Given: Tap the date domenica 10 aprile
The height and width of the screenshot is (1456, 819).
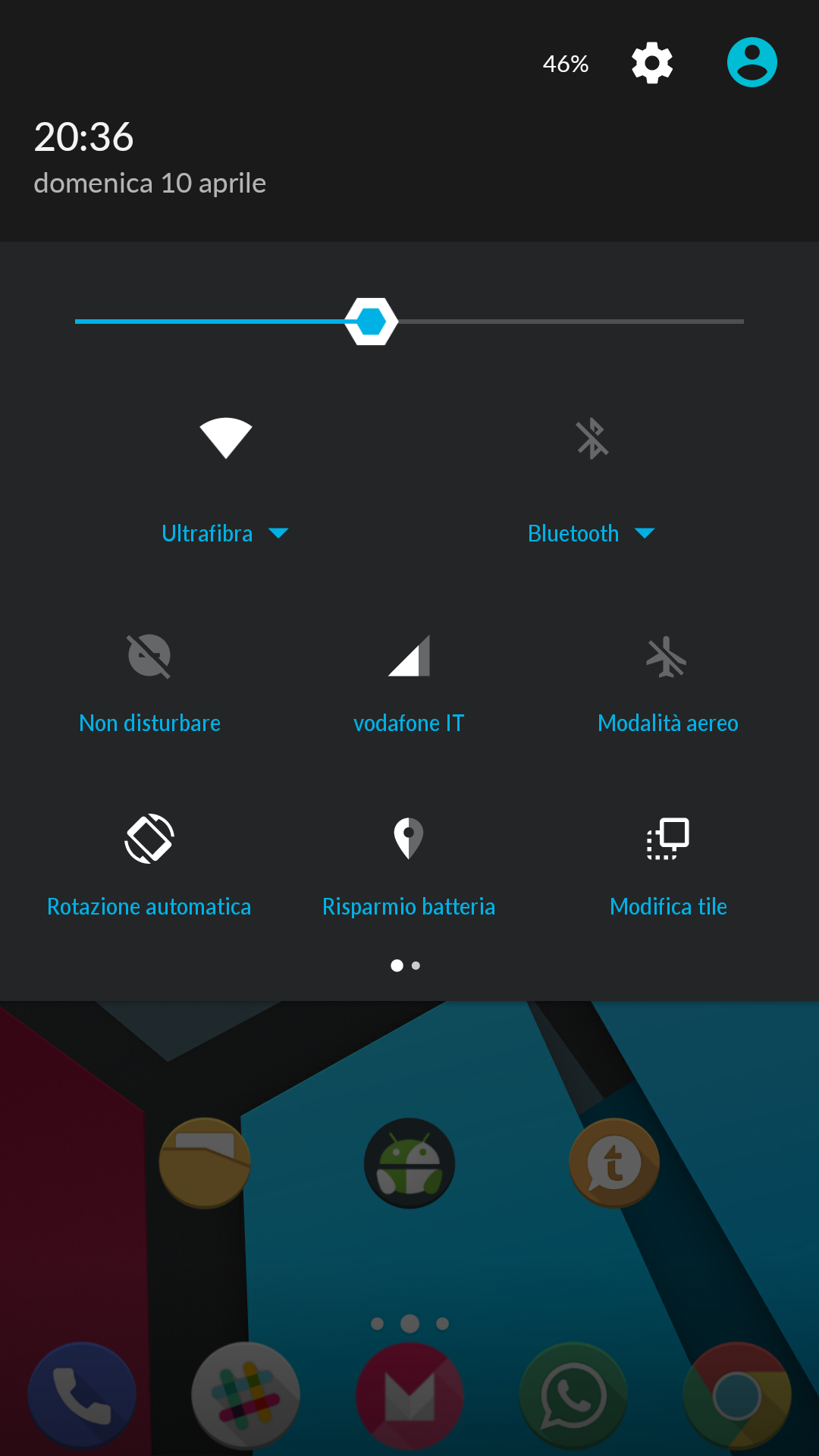Looking at the screenshot, I should click(x=150, y=184).
